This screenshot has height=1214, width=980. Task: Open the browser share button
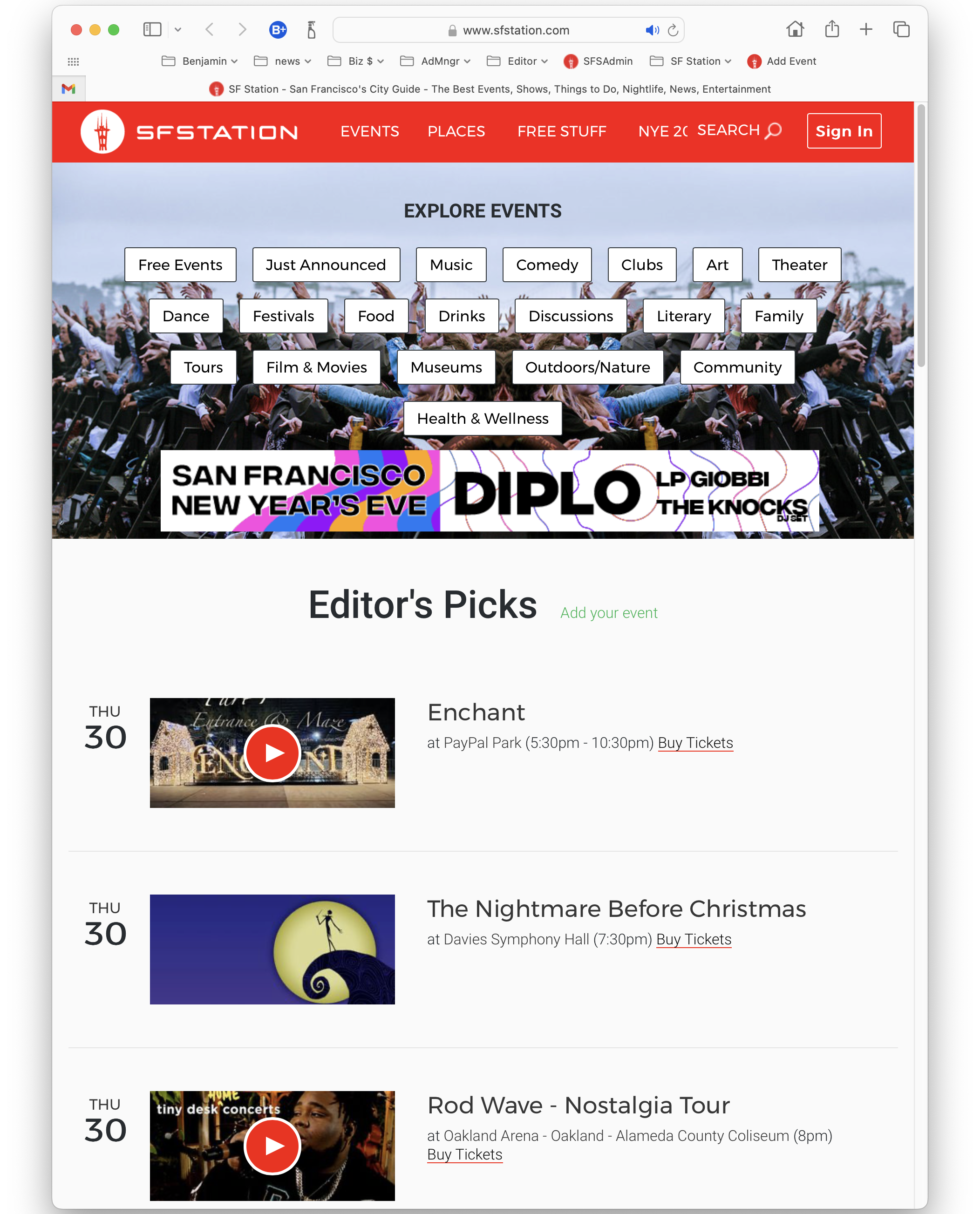[831, 29]
